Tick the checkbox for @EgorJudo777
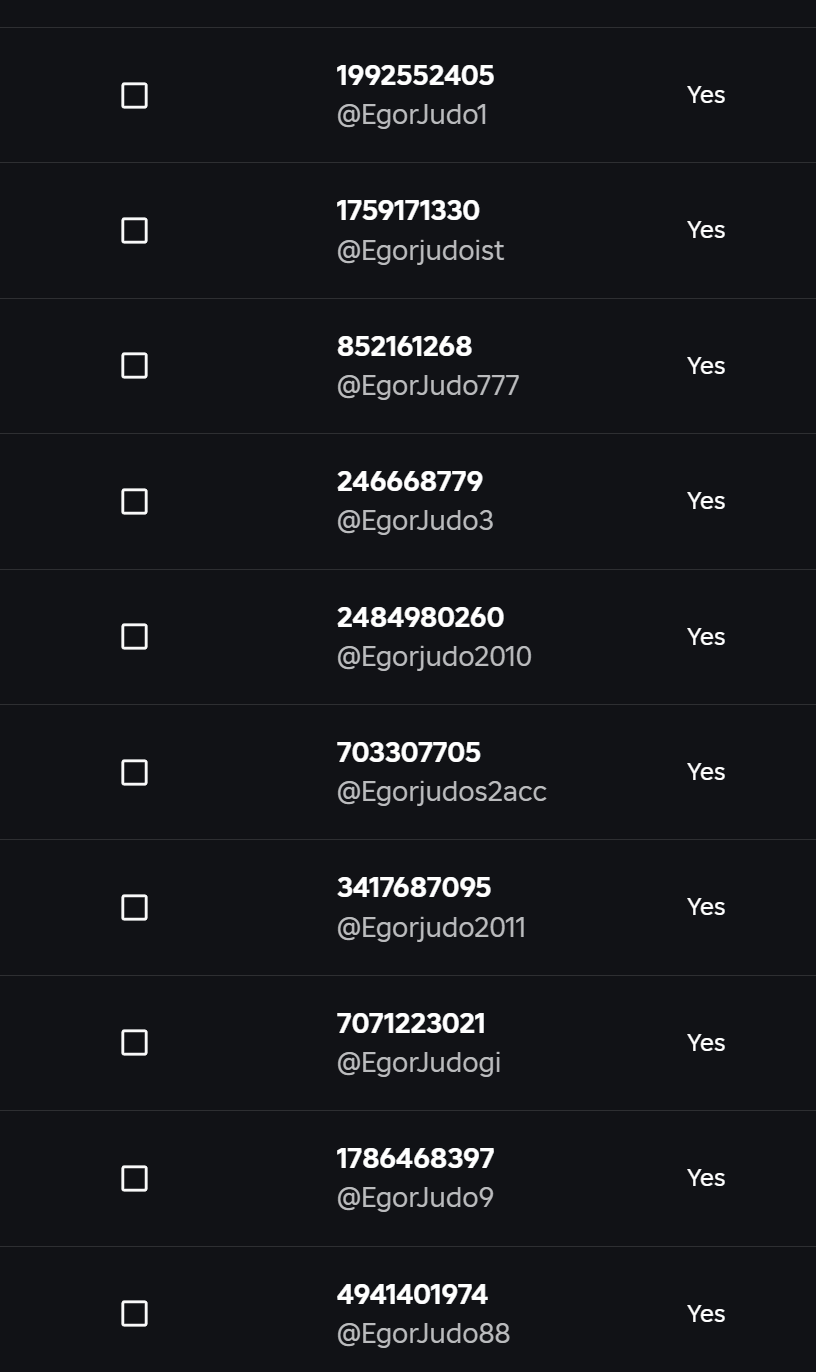This screenshot has width=816, height=1372. 134,366
